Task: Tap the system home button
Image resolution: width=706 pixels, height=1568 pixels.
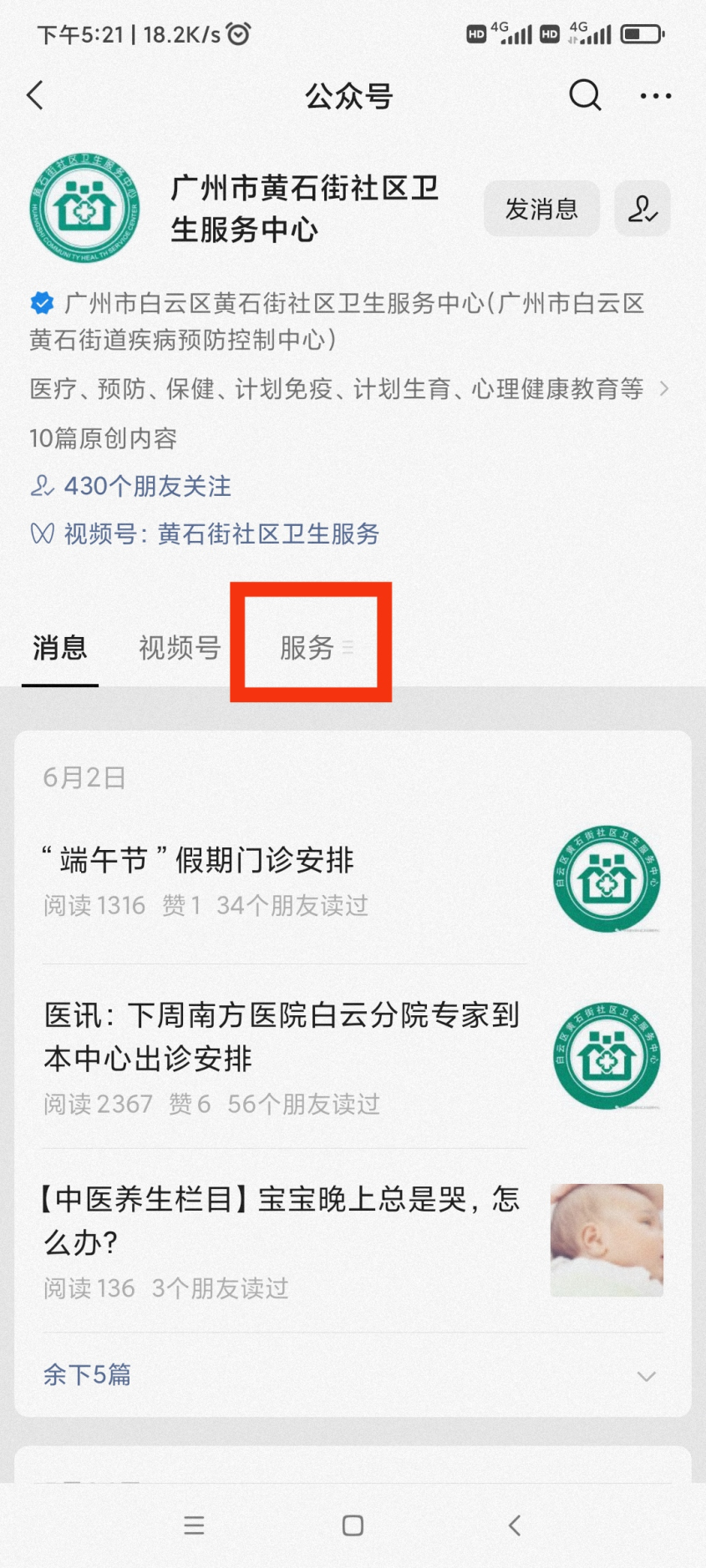Action: point(353,1526)
